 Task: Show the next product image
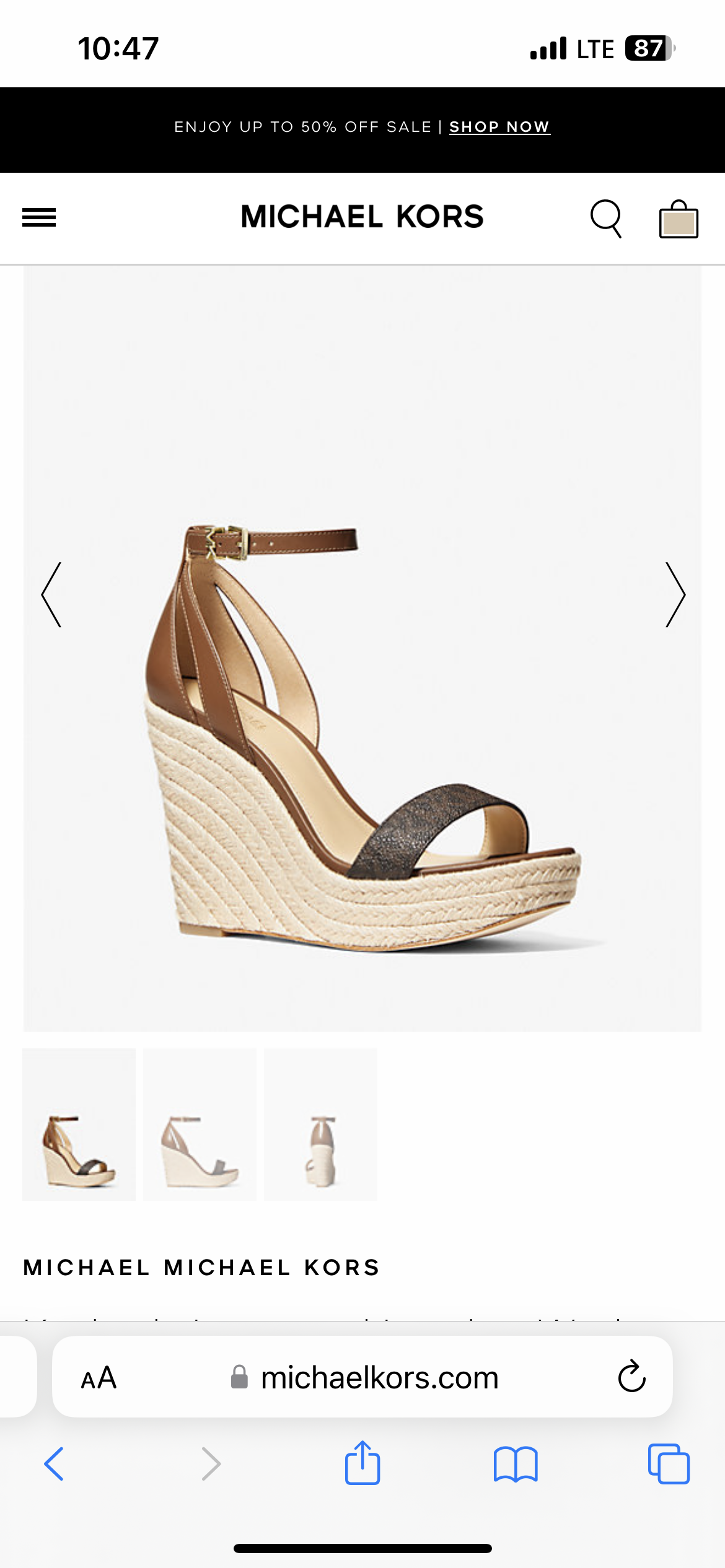pyautogui.click(x=675, y=595)
